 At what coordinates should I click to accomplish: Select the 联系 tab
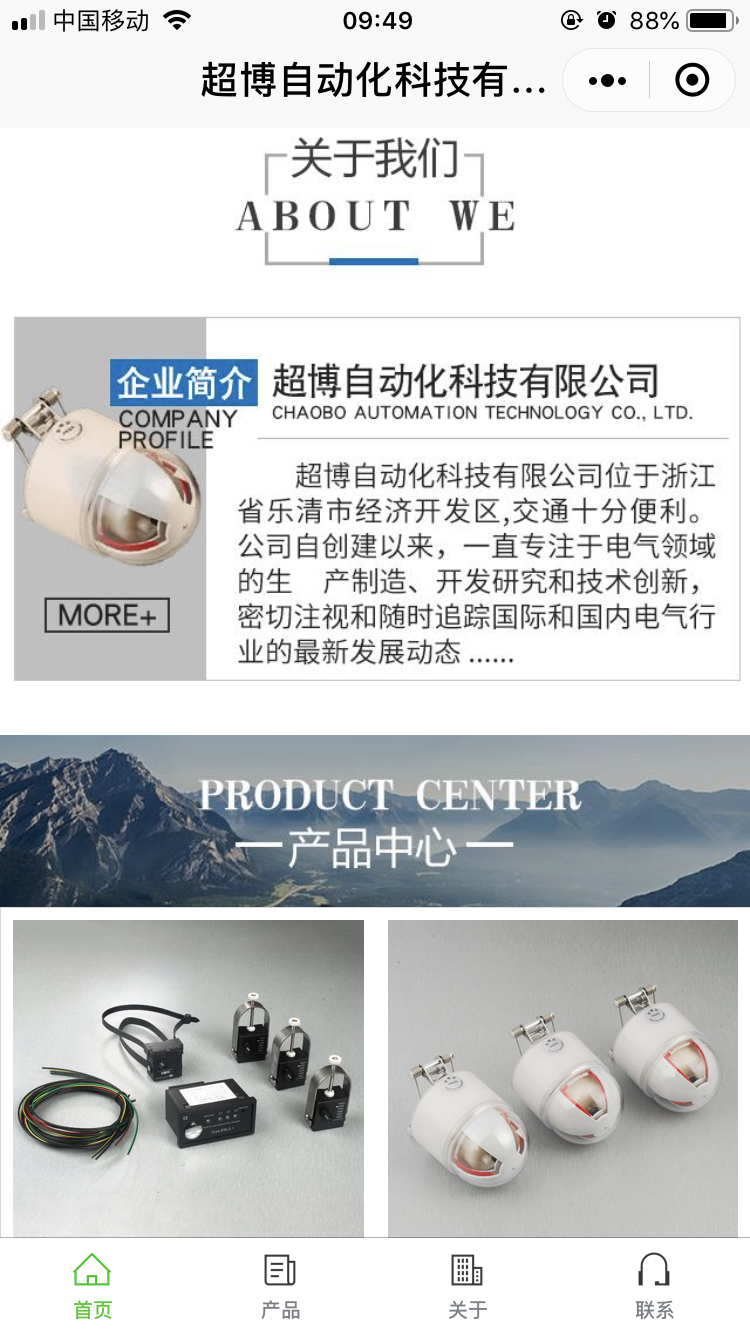[654, 1286]
